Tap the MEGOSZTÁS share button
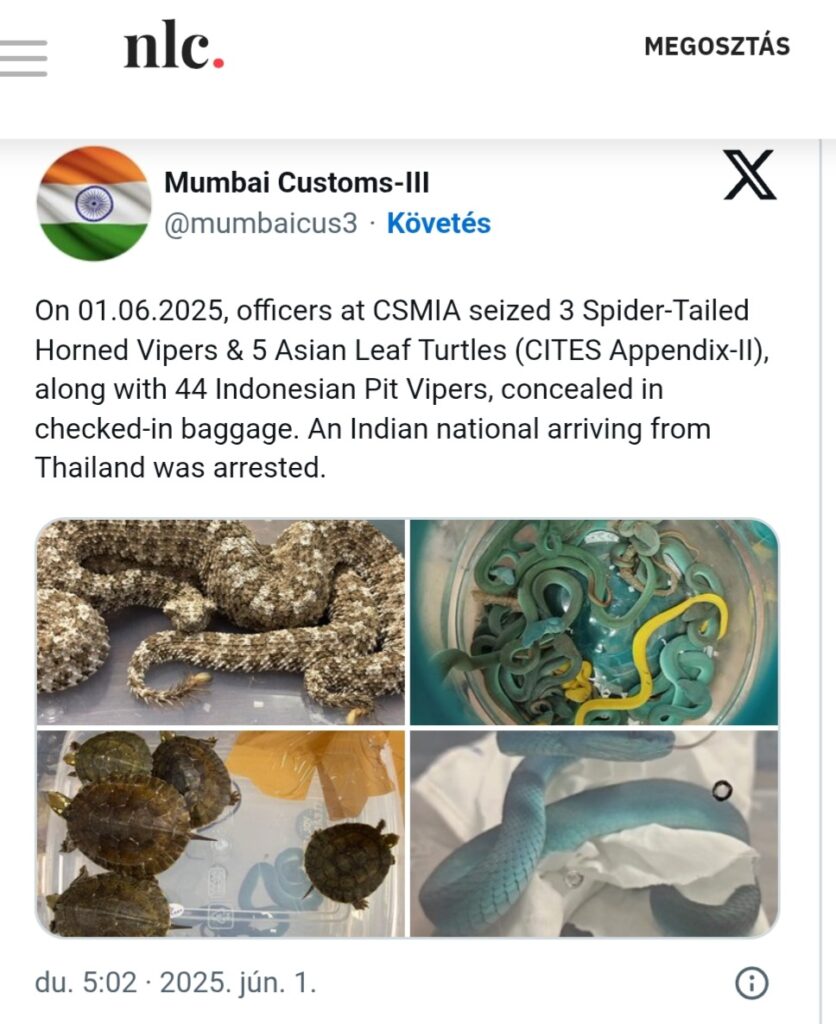The height and width of the screenshot is (1024, 836). coord(716,47)
